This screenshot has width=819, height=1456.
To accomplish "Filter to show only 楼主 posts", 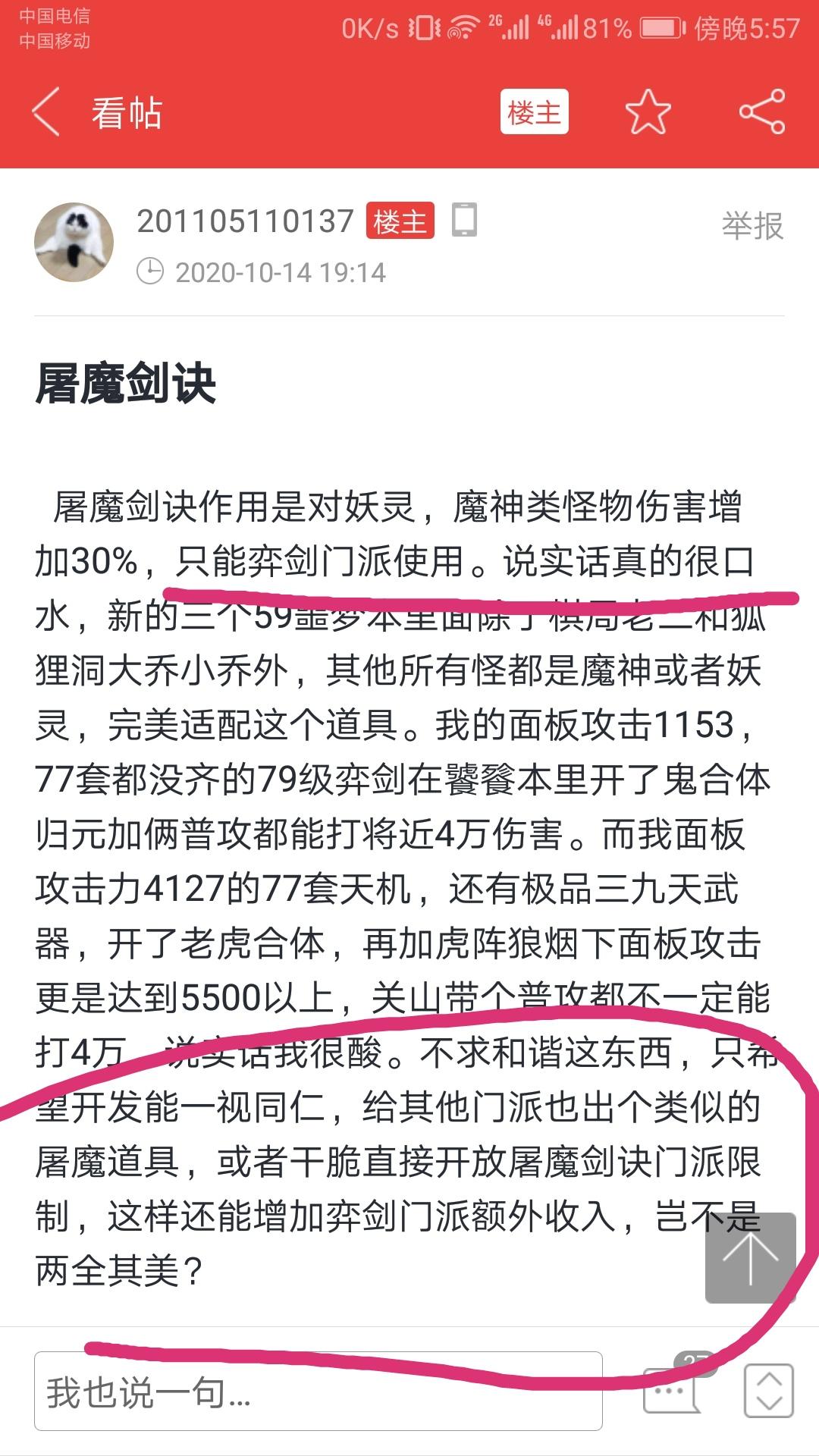I will point(534,112).
